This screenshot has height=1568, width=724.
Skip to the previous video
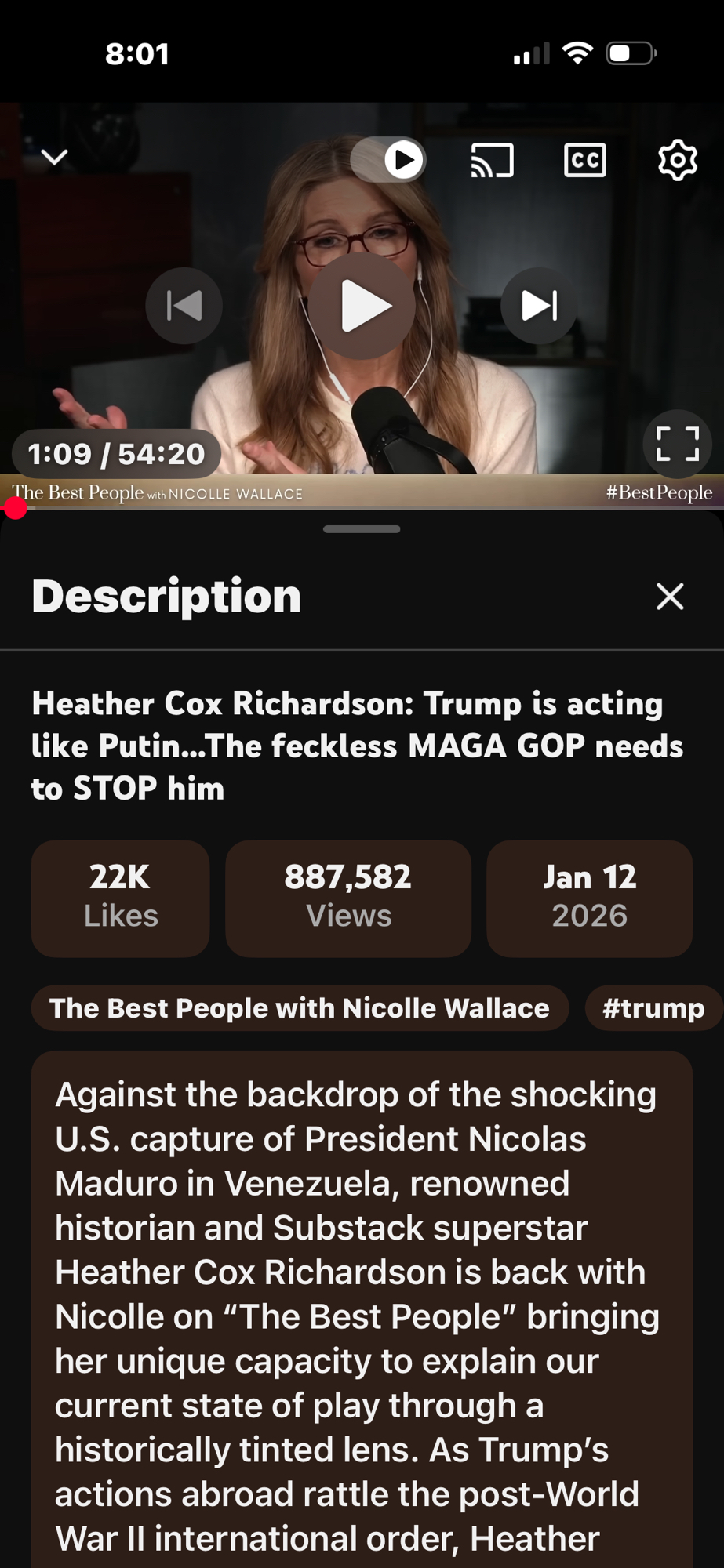point(184,306)
